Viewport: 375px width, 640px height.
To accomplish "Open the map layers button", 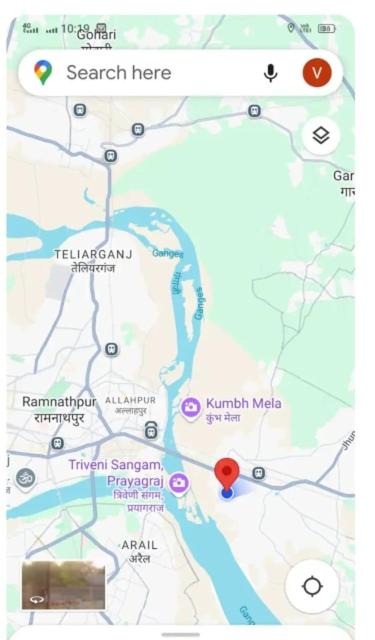I will point(321,136).
